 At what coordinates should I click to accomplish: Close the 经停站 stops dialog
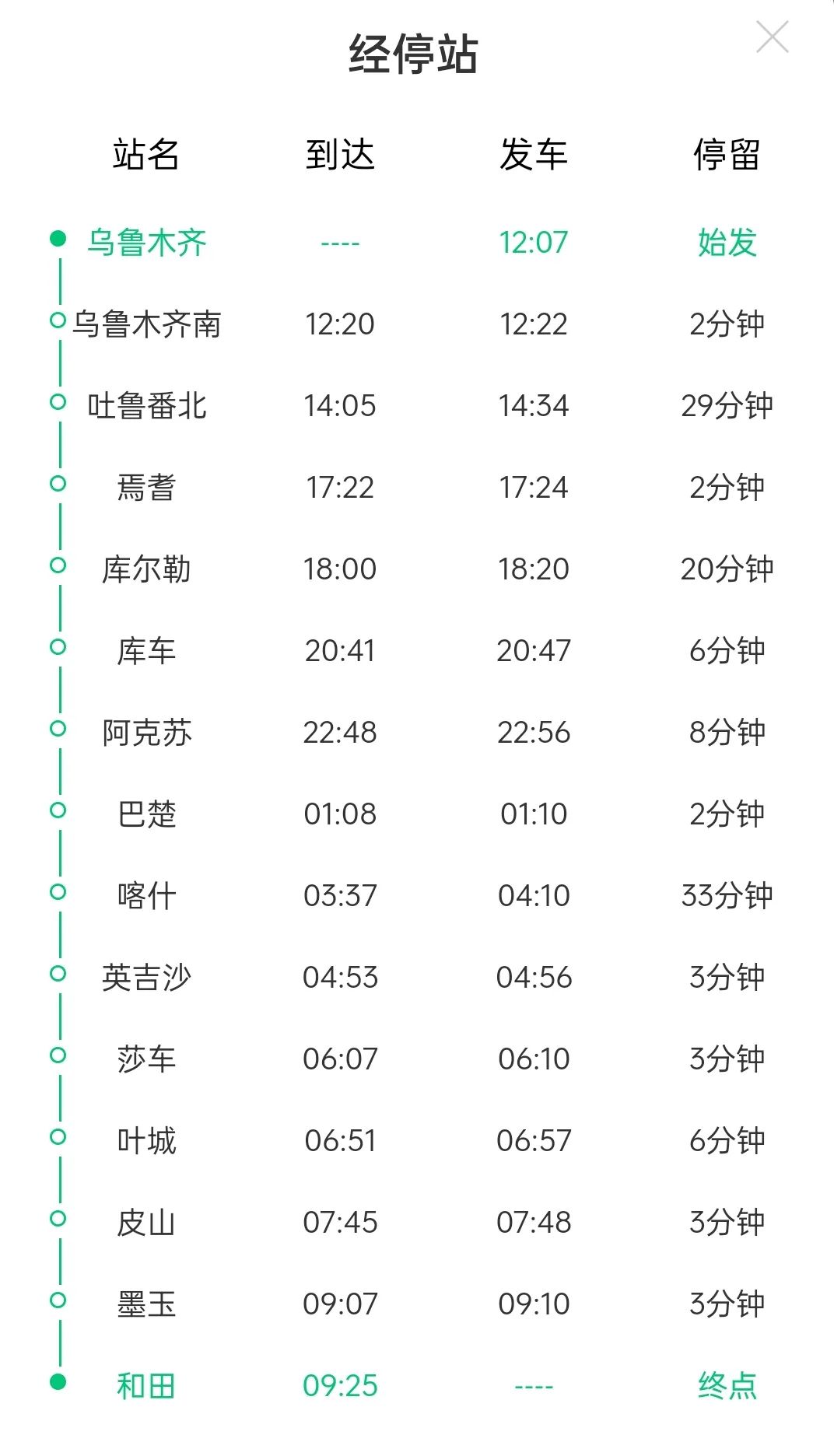click(772, 37)
